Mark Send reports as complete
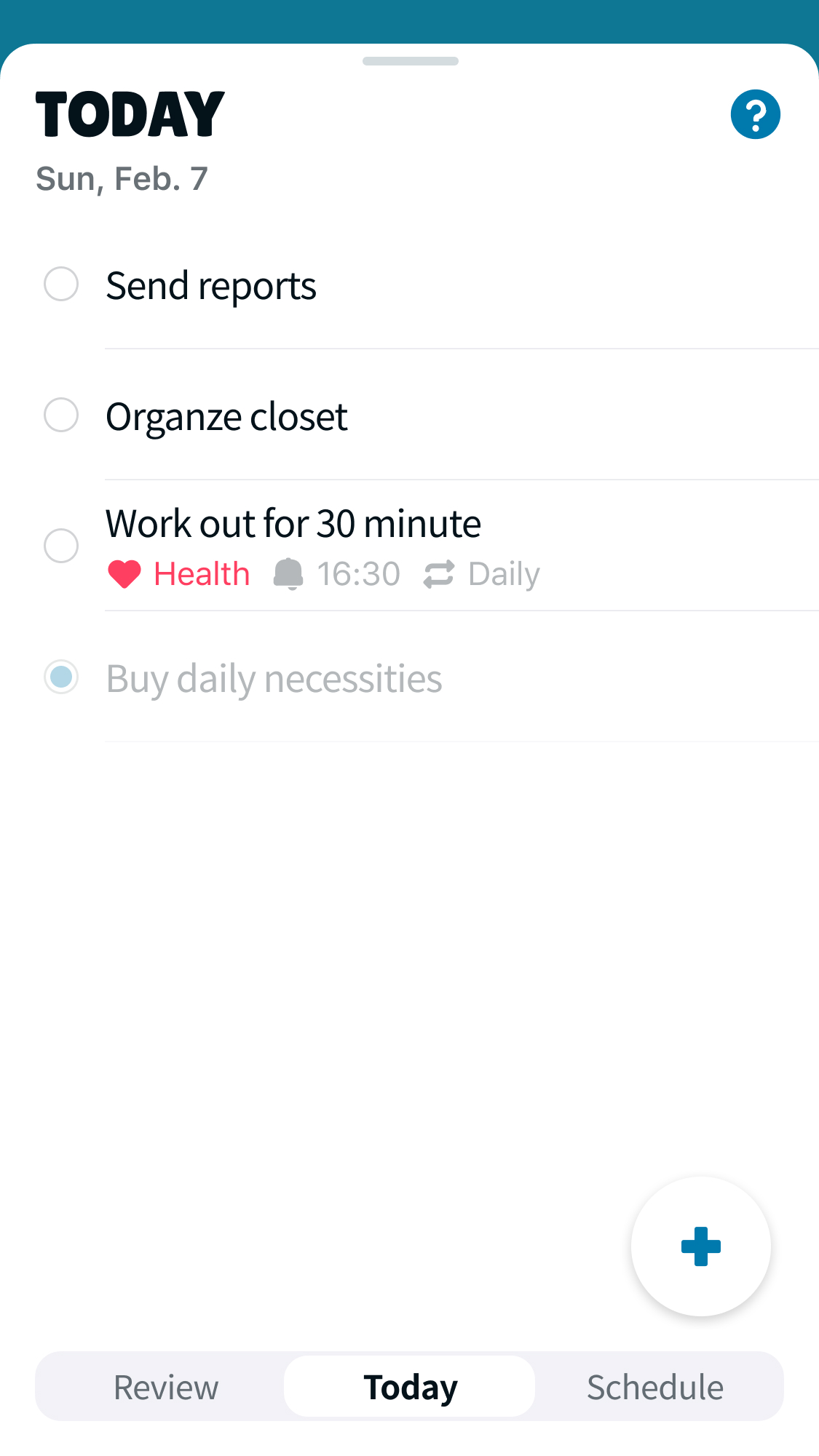Viewport: 819px width, 1456px height. pos(61,285)
